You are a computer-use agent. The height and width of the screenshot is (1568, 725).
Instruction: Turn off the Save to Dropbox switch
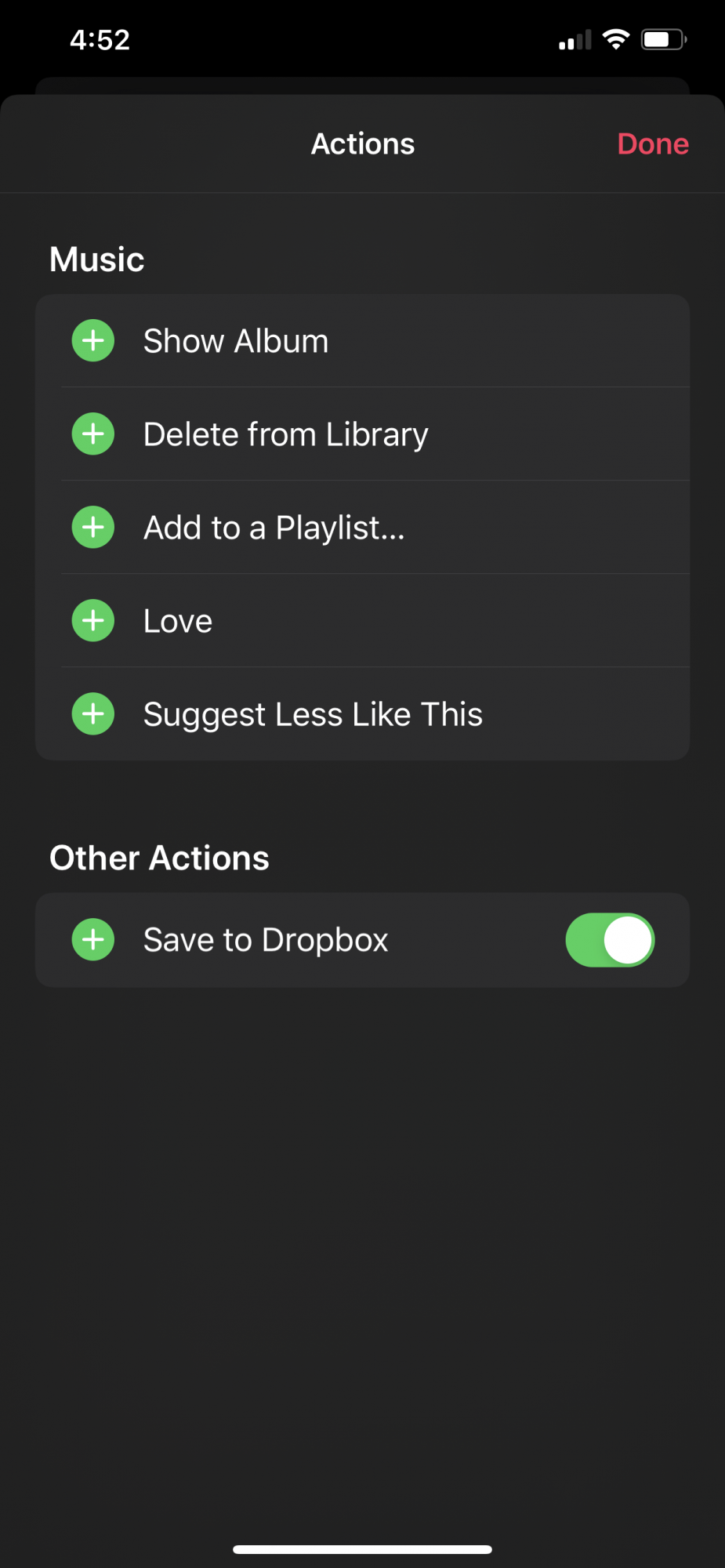point(610,940)
